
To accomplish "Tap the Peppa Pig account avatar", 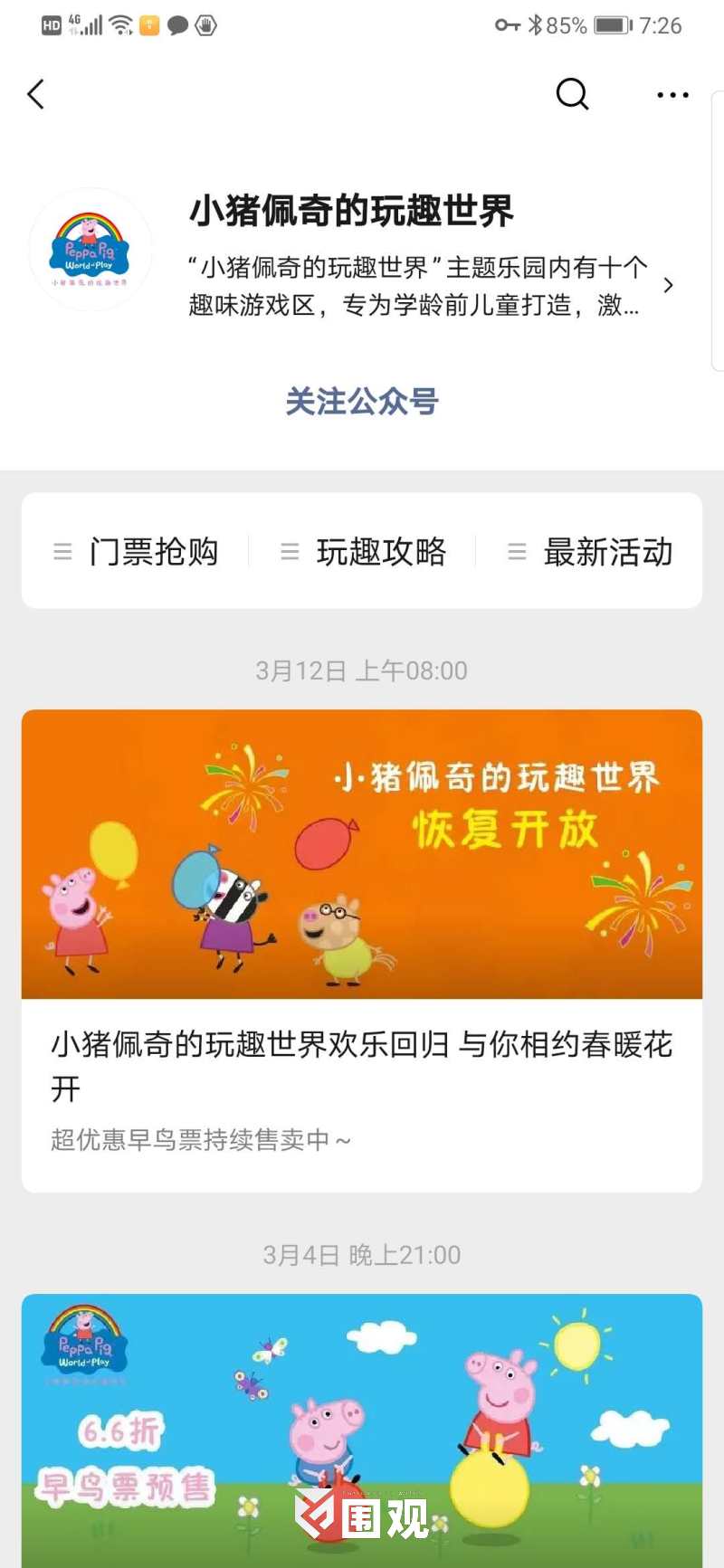I will coord(90,250).
